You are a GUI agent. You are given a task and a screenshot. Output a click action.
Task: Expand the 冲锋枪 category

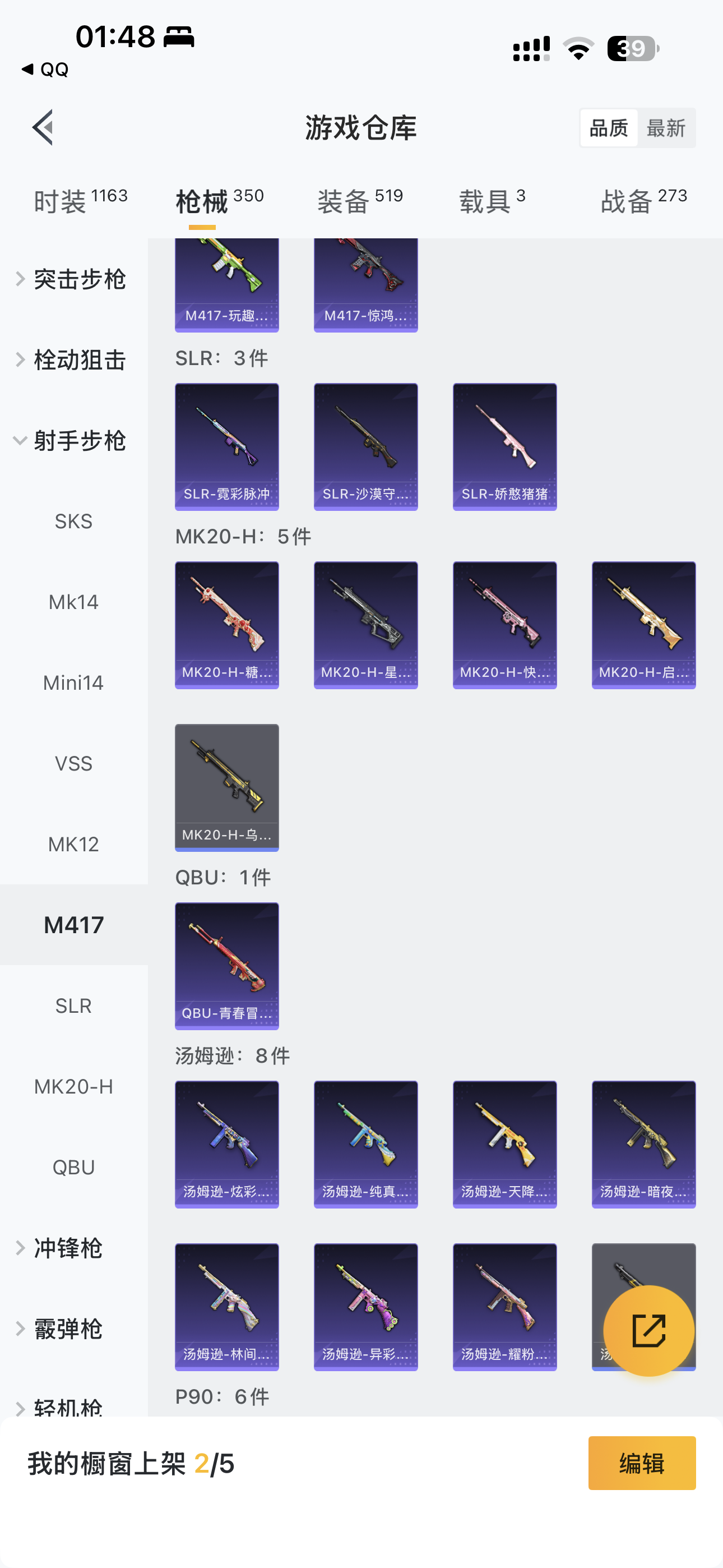point(67,1248)
